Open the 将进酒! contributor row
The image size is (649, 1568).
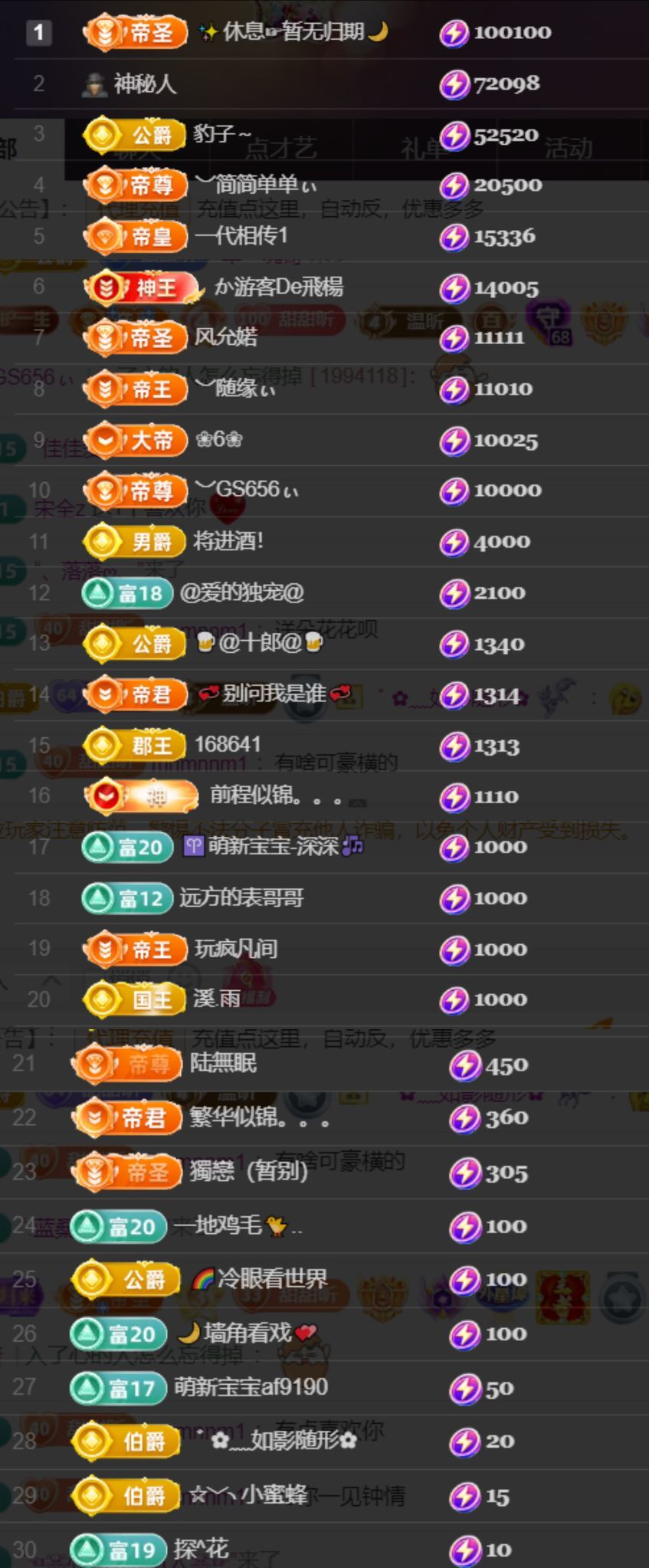tap(228, 542)
